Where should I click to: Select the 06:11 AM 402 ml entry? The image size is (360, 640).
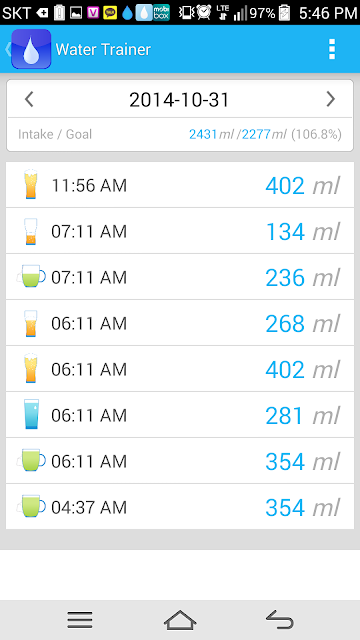[180, 369]
